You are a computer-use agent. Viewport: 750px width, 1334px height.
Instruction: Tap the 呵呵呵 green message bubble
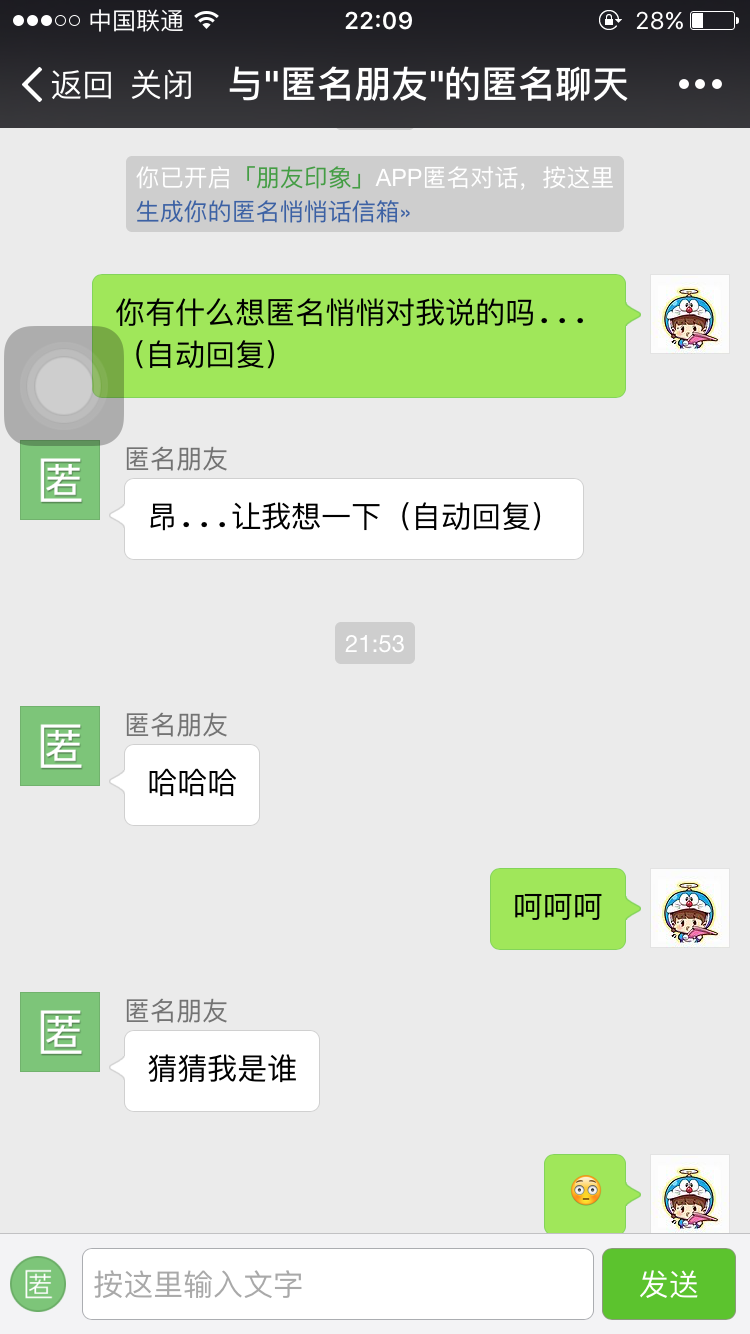coord(557,908)
